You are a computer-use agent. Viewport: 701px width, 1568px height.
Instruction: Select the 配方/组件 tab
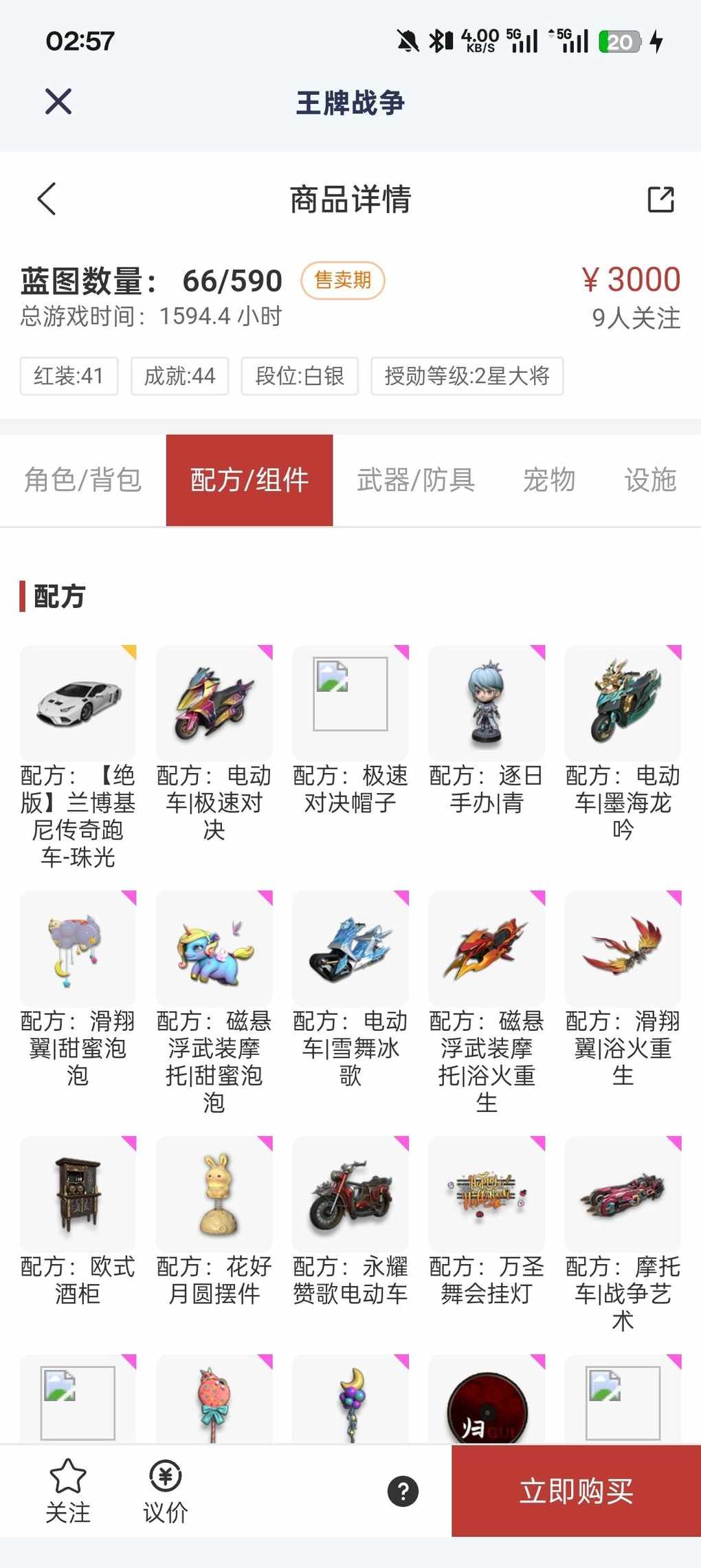coord(249,480)
